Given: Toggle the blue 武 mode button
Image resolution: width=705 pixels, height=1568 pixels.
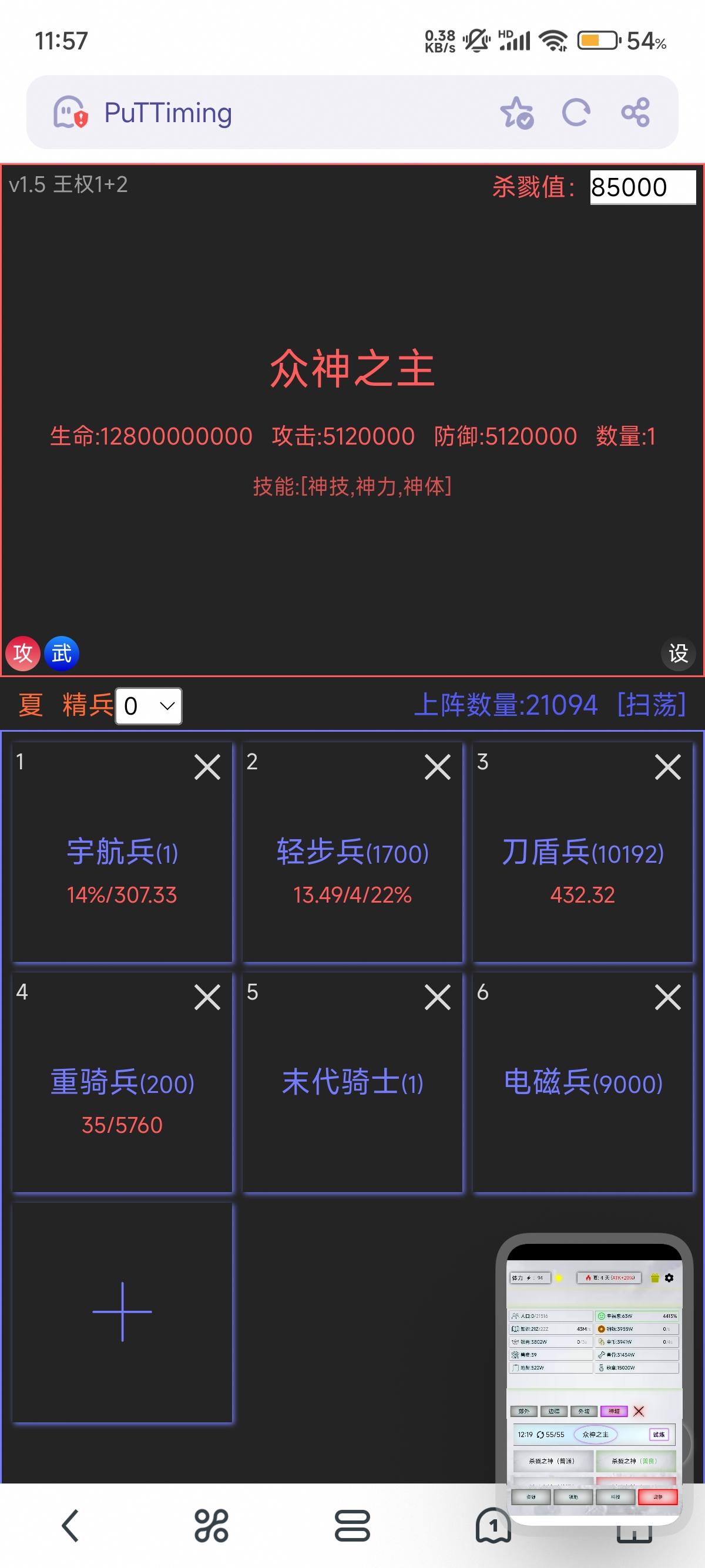Looking at the screenshot, I should (x=61, y=654).
